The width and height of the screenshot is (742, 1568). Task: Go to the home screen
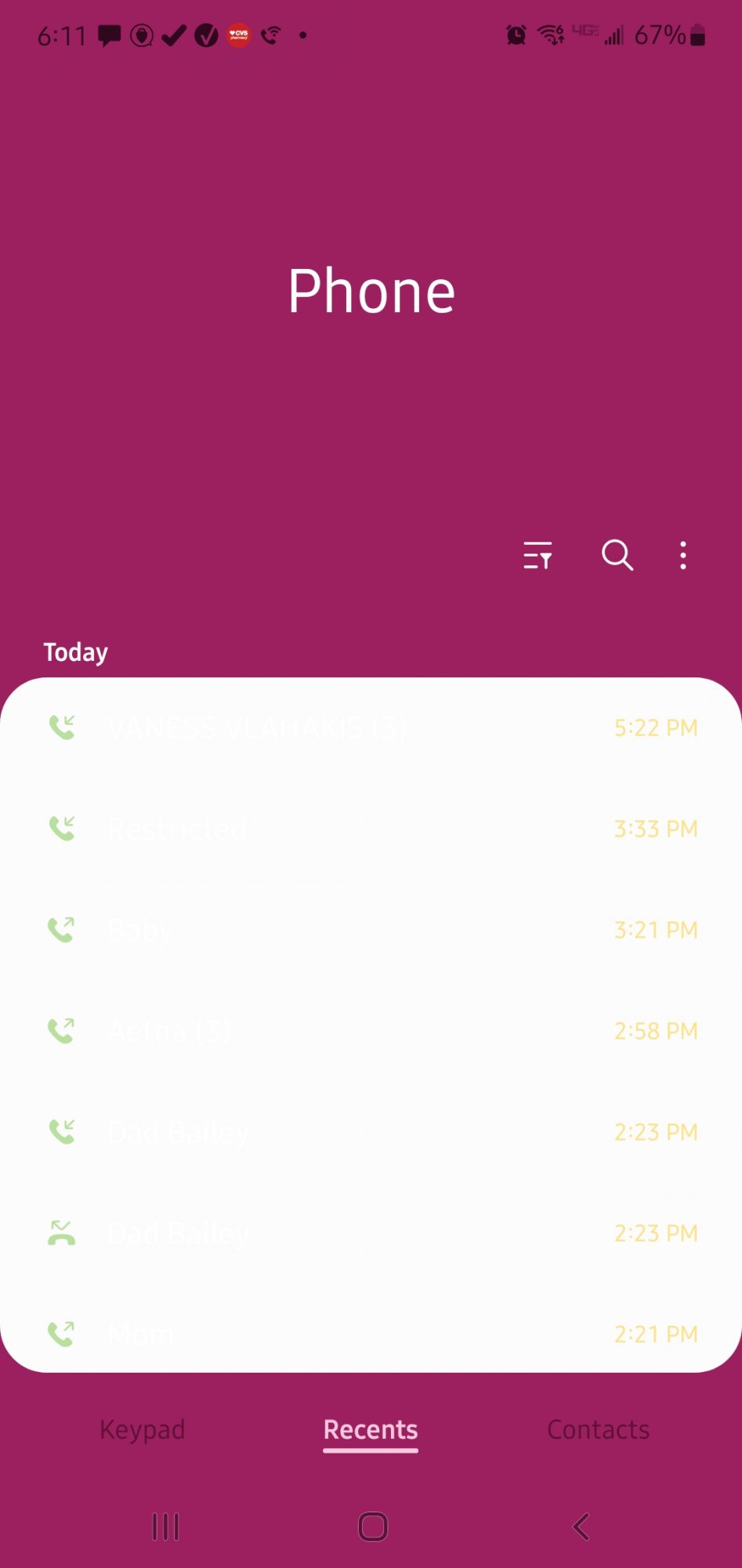click(373, 1526)
